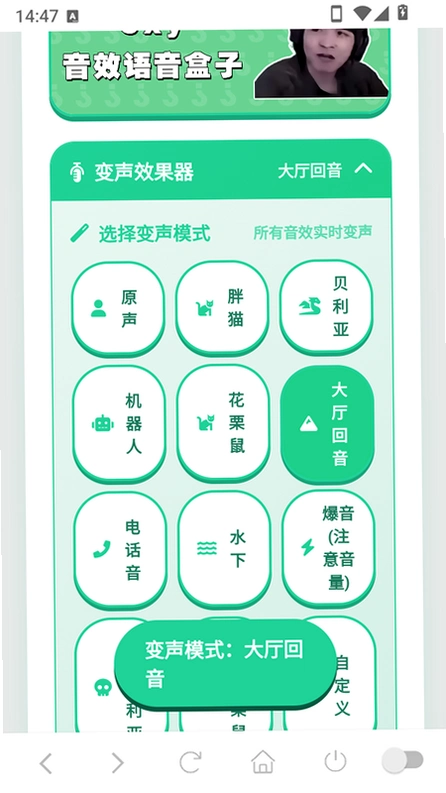This screenshot has width=446, height=793.
Task: Apply the 电话音 voice effect
Action: click(120, 550)
